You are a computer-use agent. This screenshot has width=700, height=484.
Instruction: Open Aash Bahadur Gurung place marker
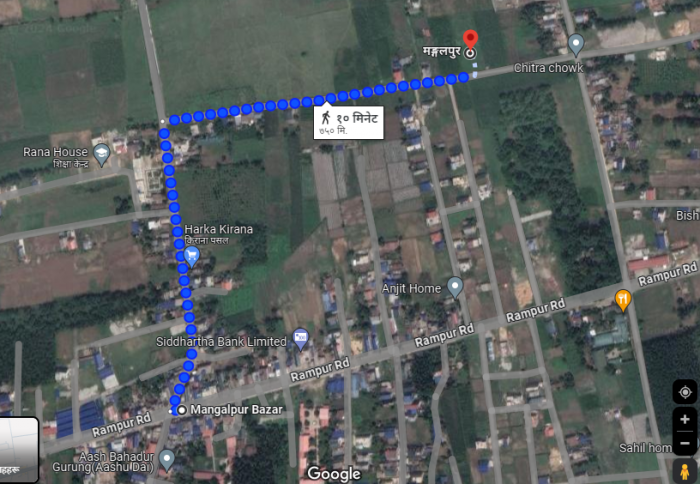[167, 458]
